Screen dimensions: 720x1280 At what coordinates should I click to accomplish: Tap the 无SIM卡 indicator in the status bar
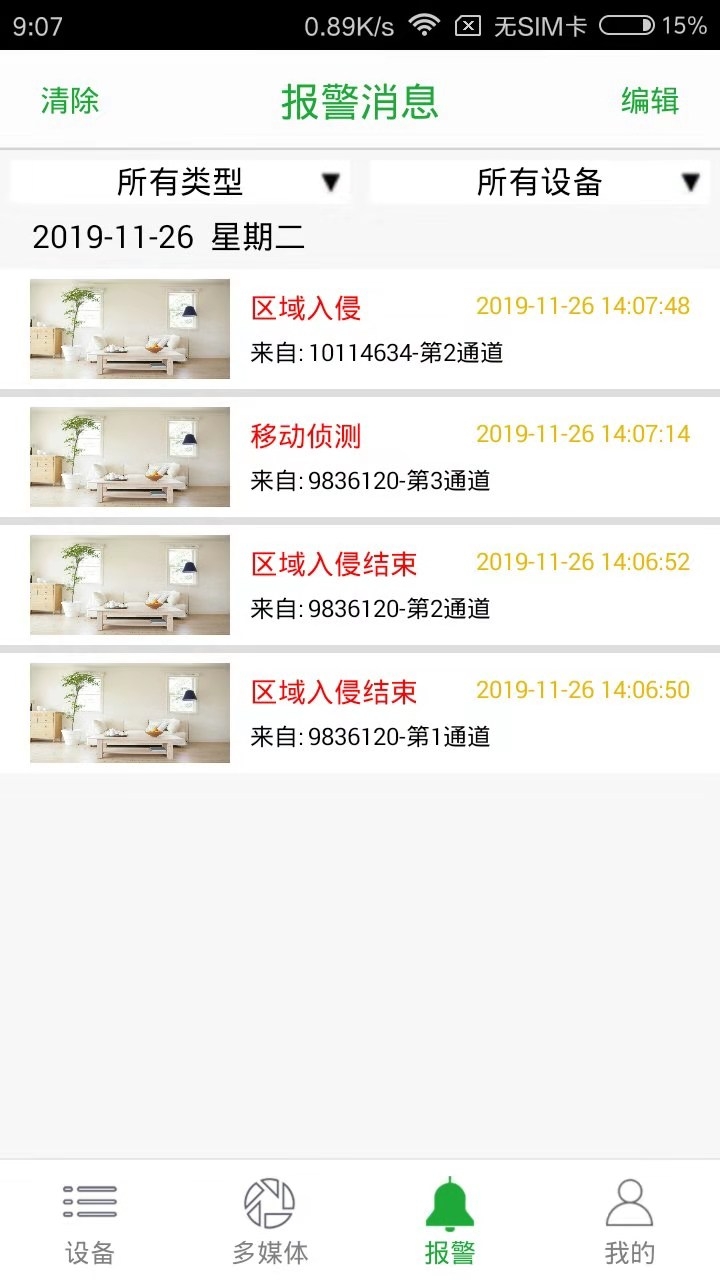pyautogui.click(x=540, y=24)
